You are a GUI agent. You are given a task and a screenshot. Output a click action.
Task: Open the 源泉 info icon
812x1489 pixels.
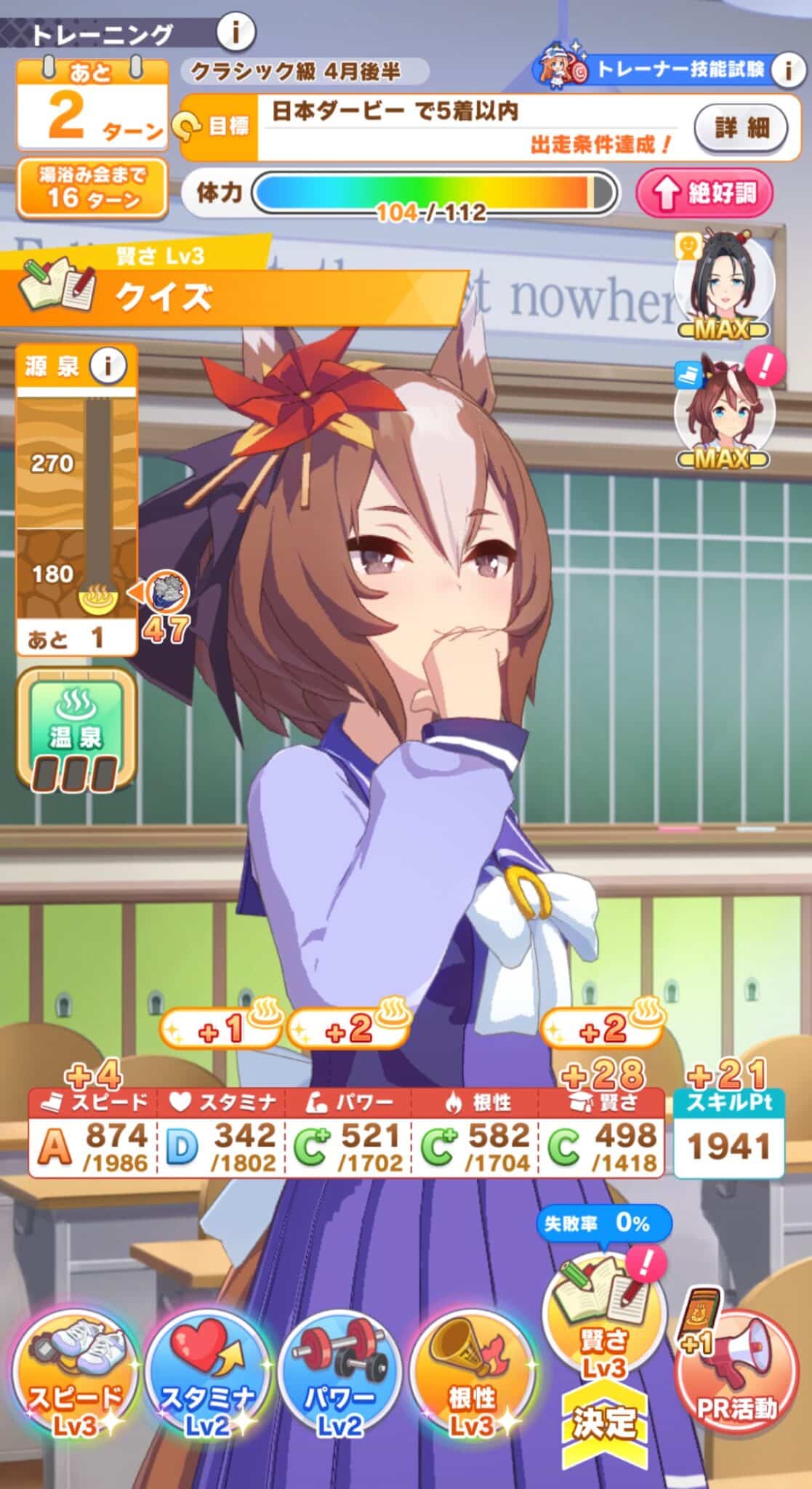pos(108,366)
